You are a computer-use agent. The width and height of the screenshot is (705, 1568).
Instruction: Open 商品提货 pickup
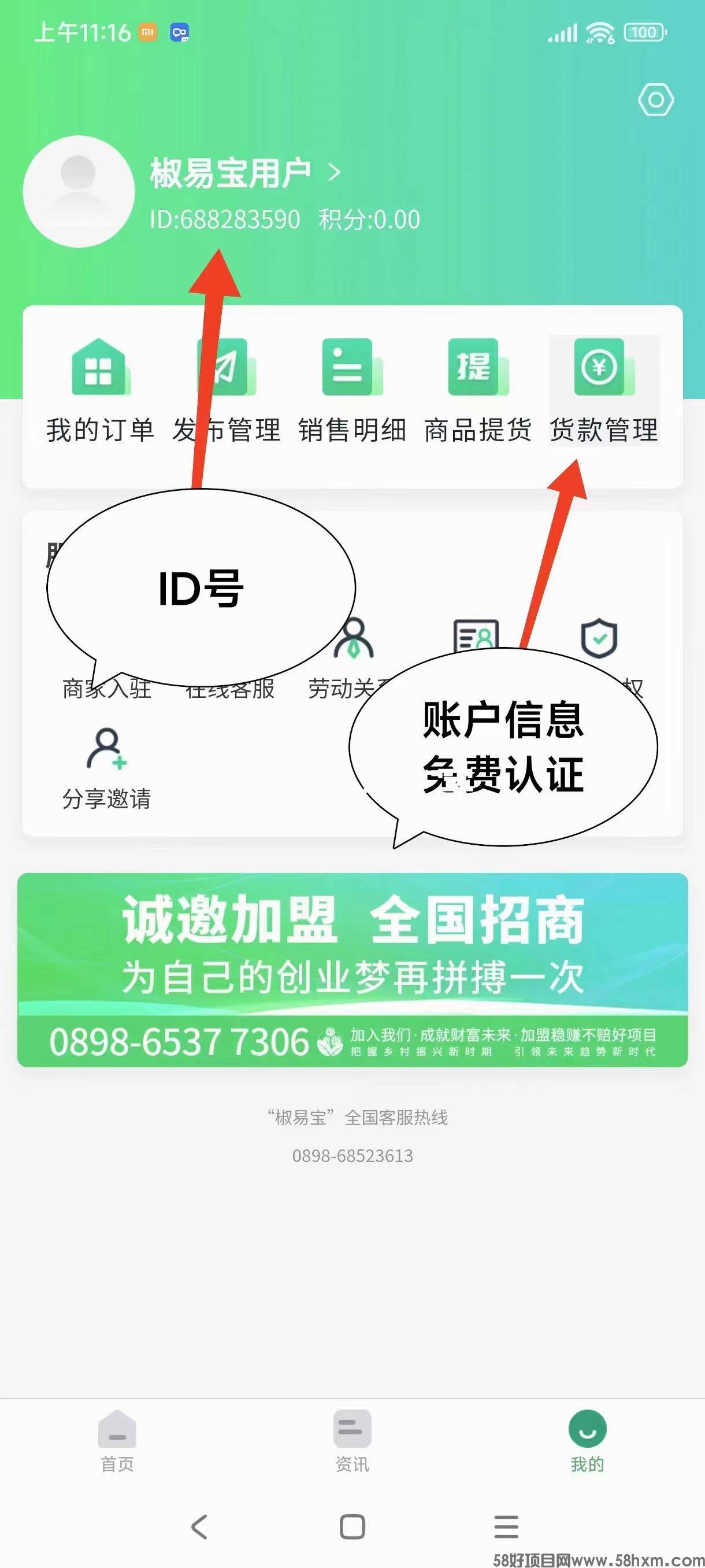pos(477,391)
